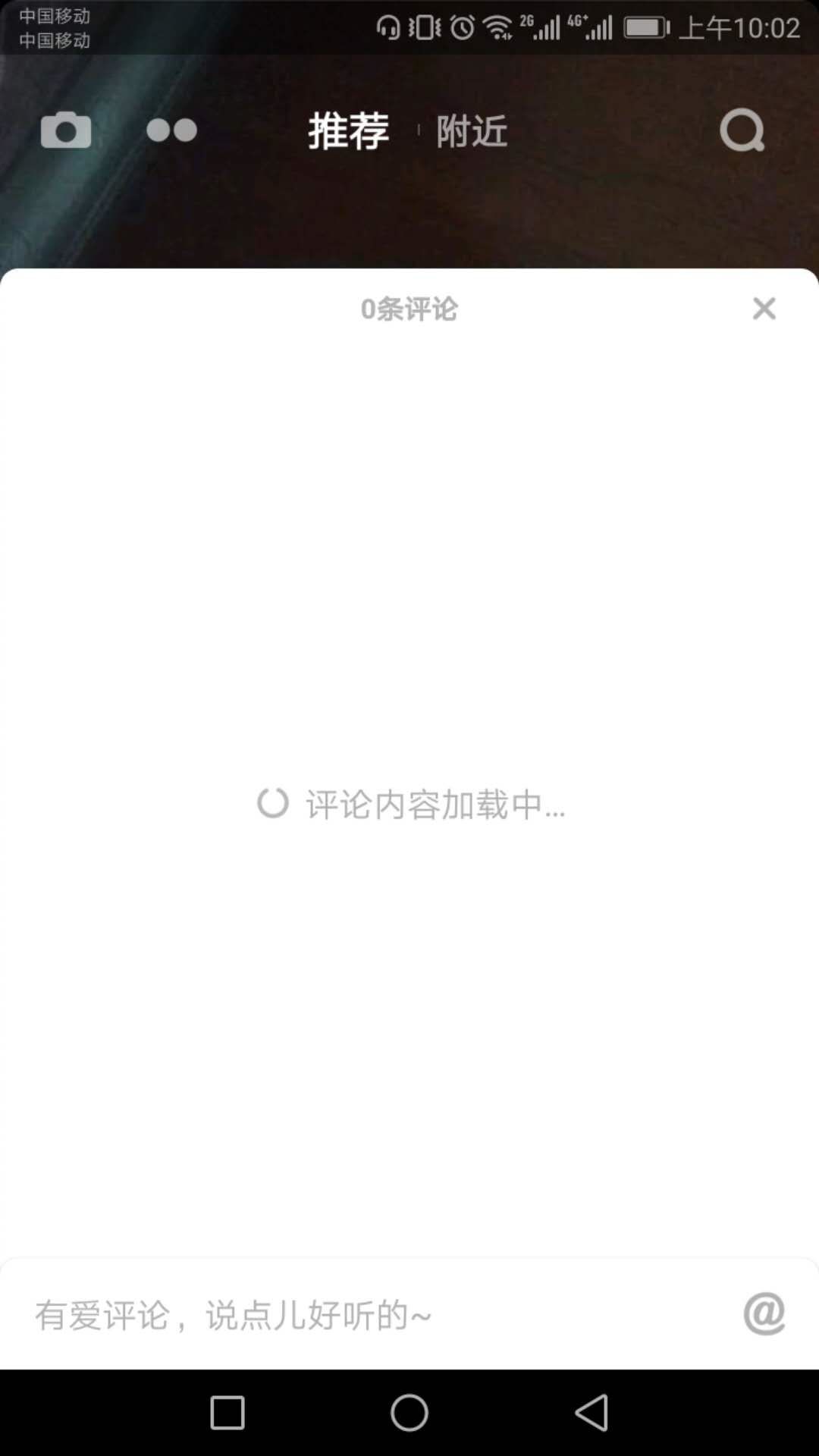
Task: Tap the alarm clock status icon
Action: click(461, 27)
